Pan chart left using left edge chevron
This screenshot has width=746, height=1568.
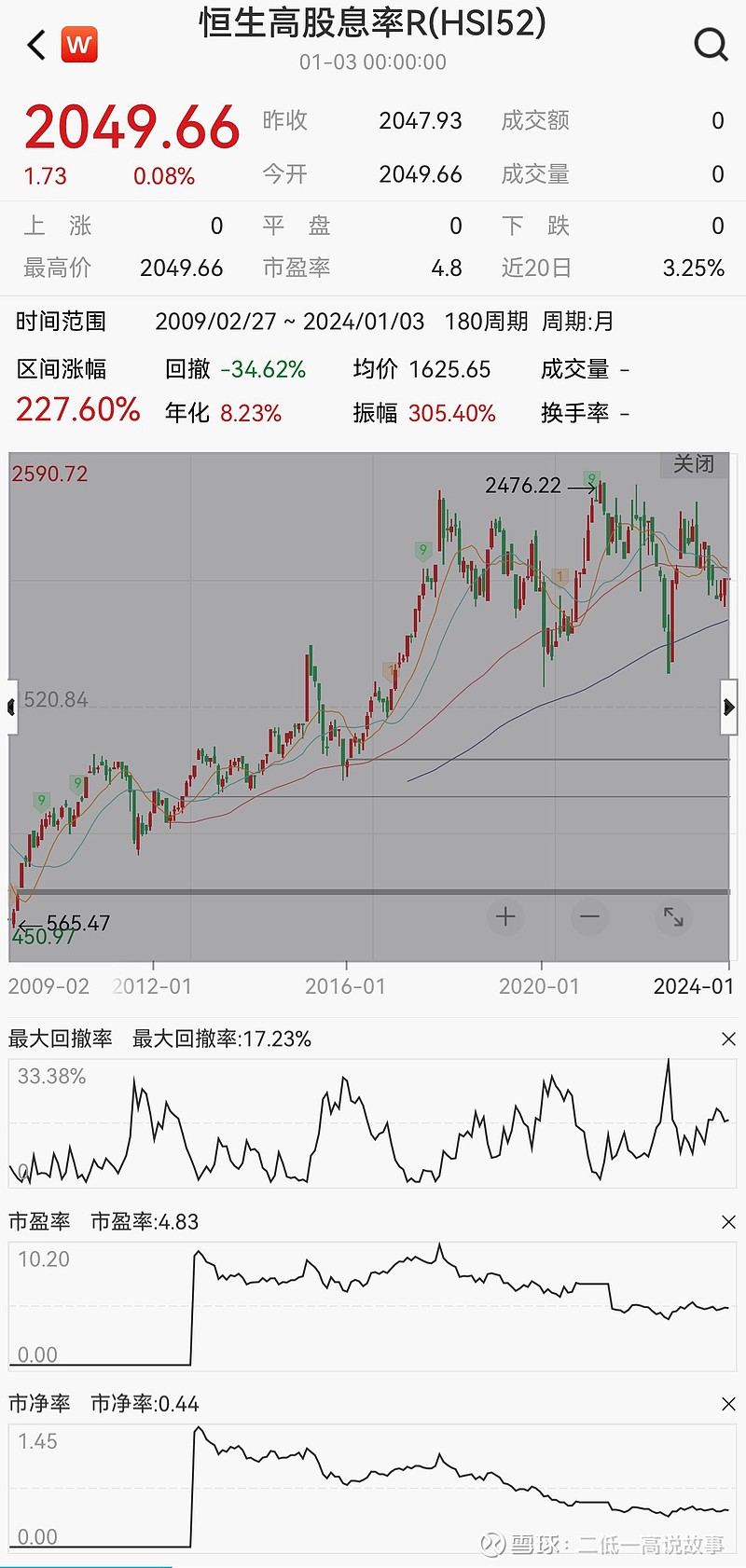[11, 708]
